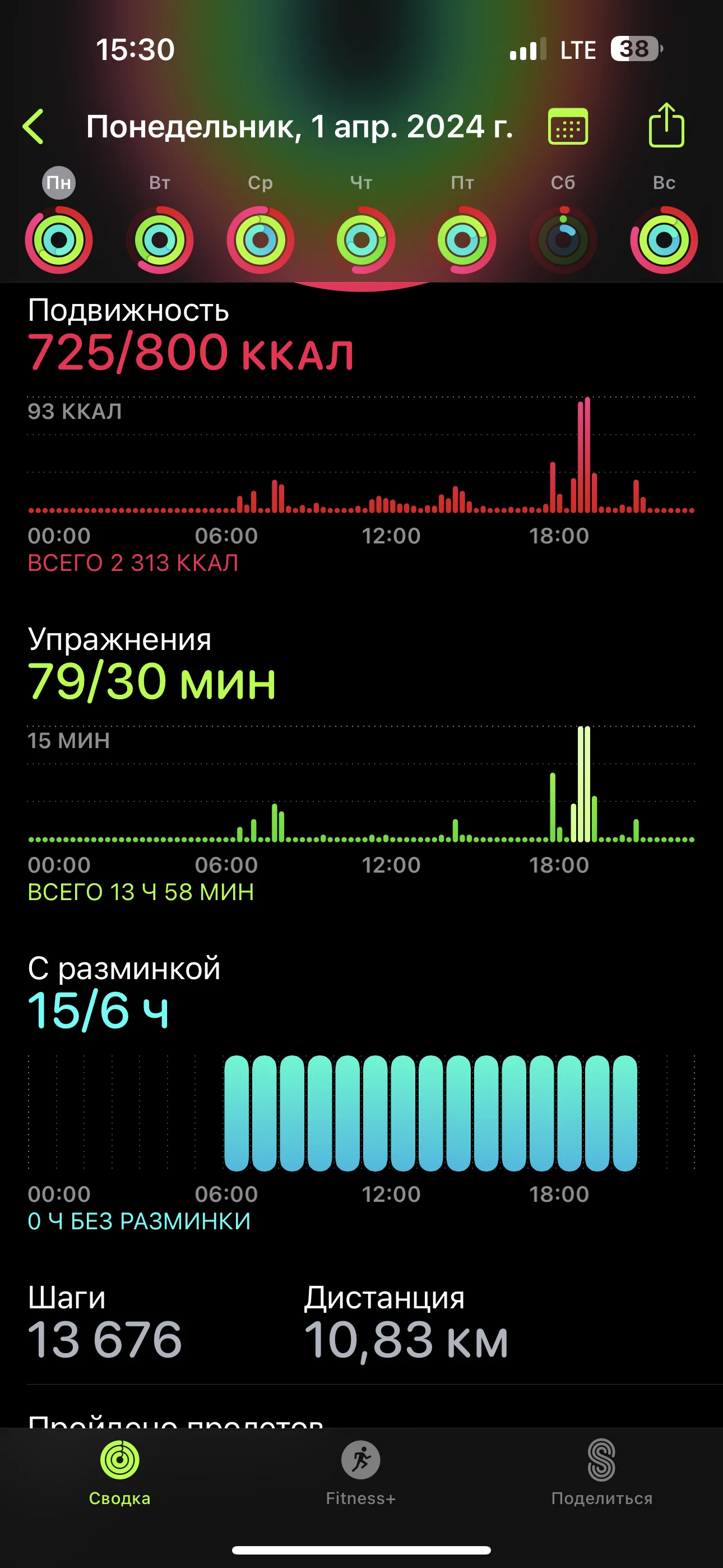
Task: Go back using the green arrow
Action: coord(34,127)
